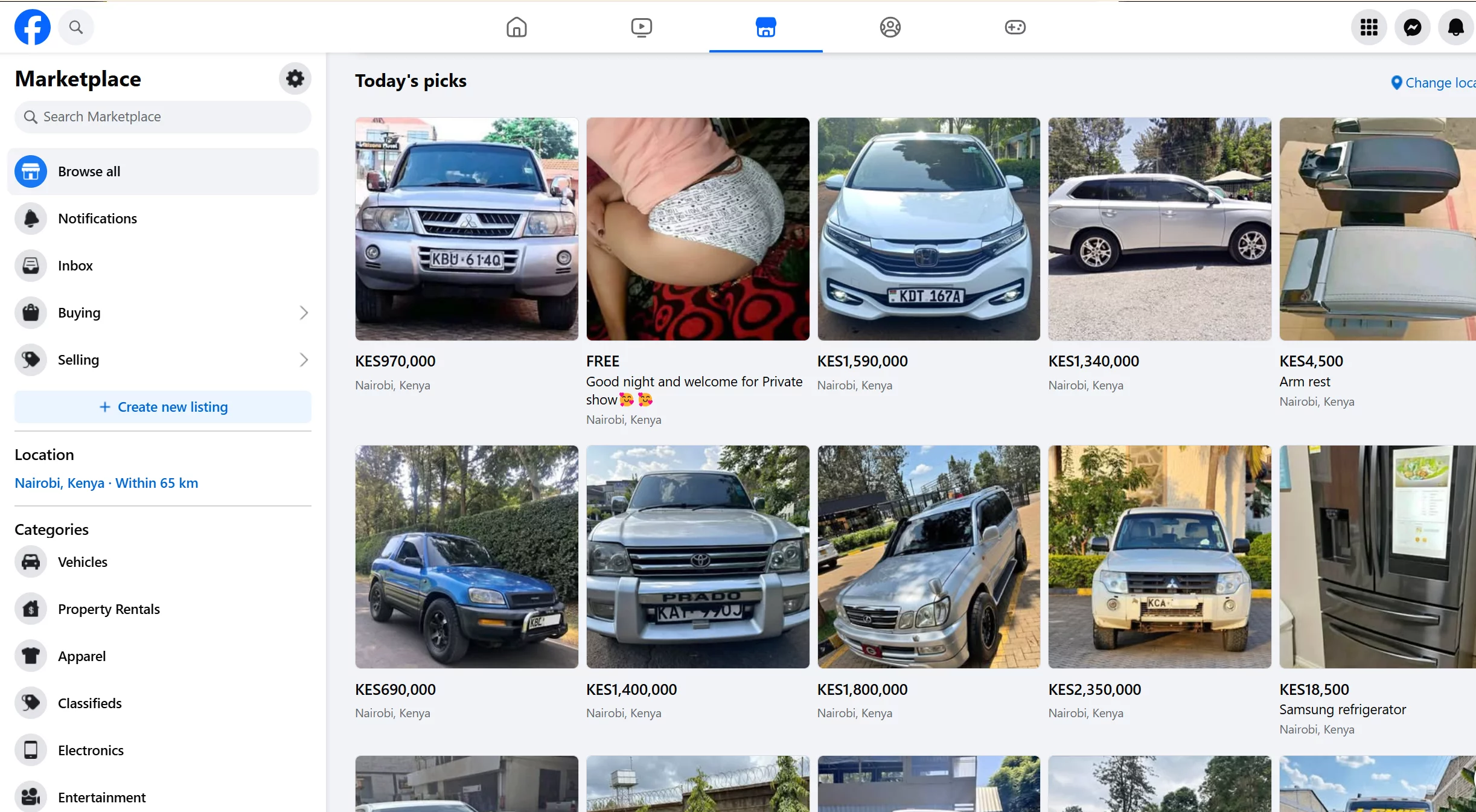Go to the Home tab
Screen dimensions: 1476x812
516,27
